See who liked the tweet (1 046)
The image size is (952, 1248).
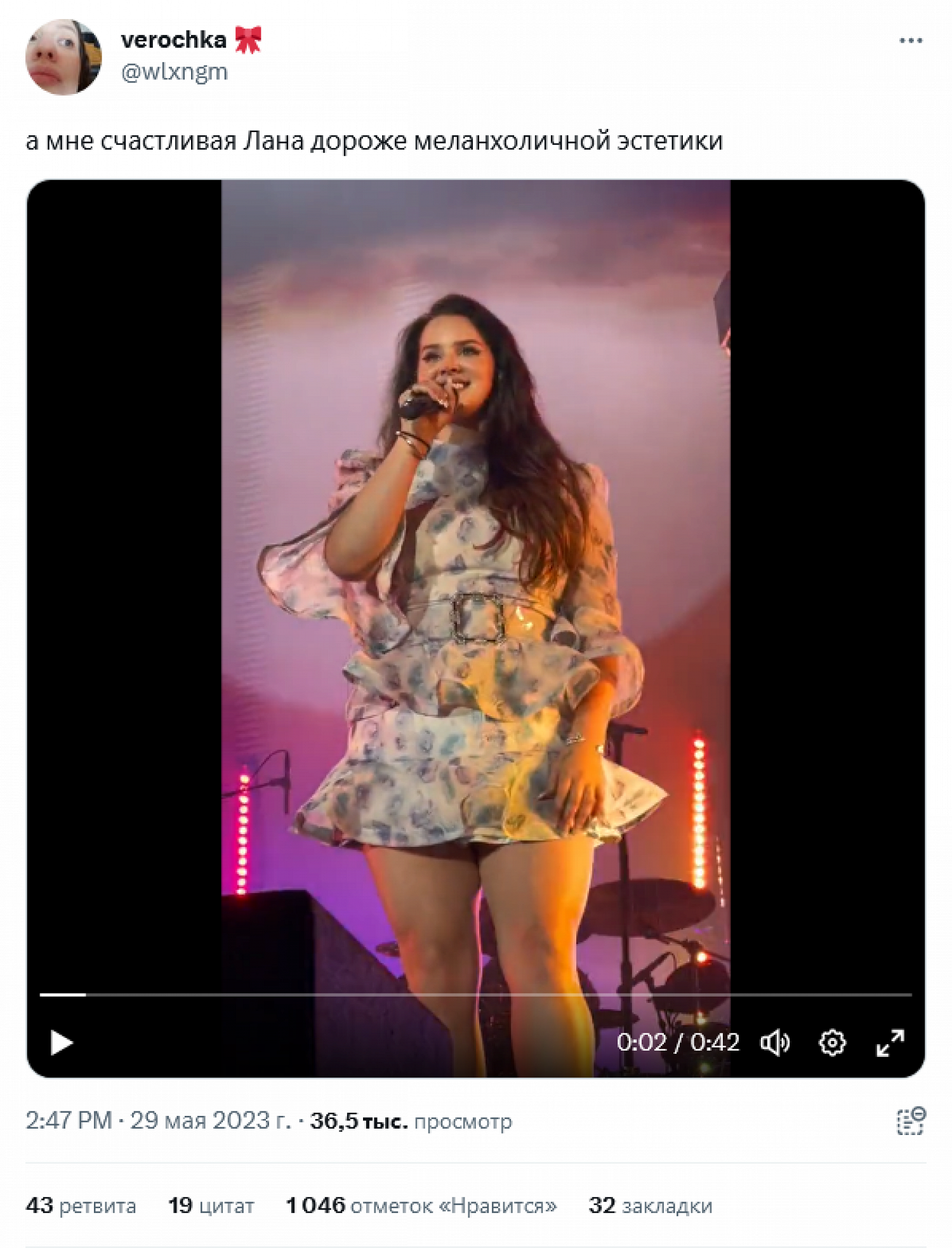click(x=421, y=1205)
